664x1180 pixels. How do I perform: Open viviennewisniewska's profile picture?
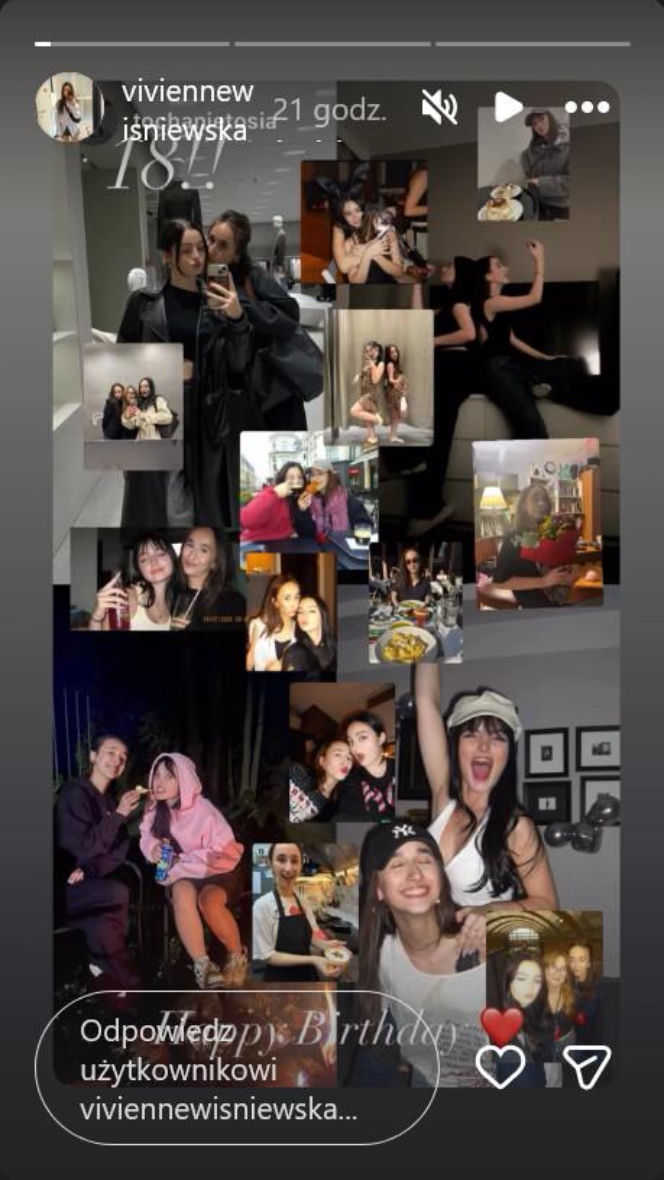(69, 107)
